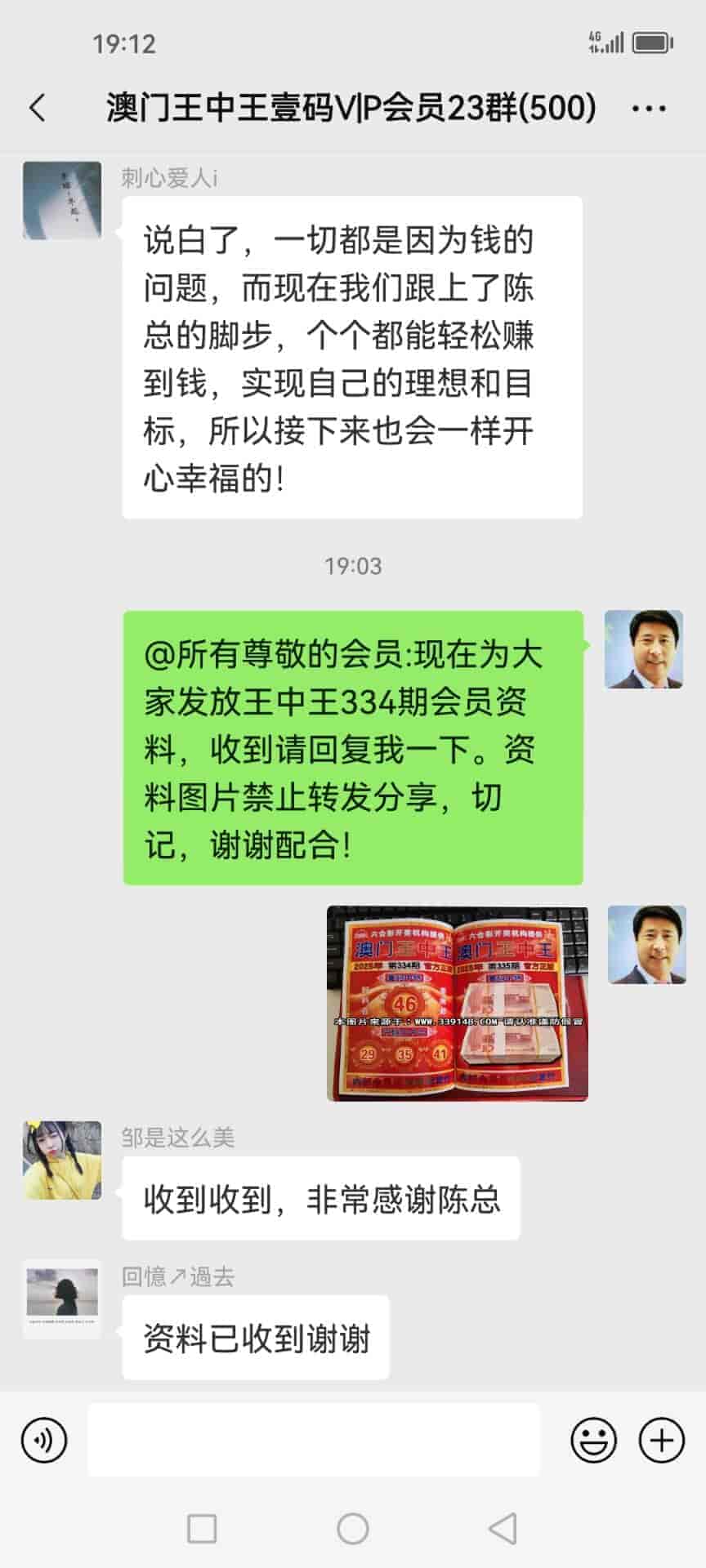Open the emoji picker

[x=593, y=1440]
